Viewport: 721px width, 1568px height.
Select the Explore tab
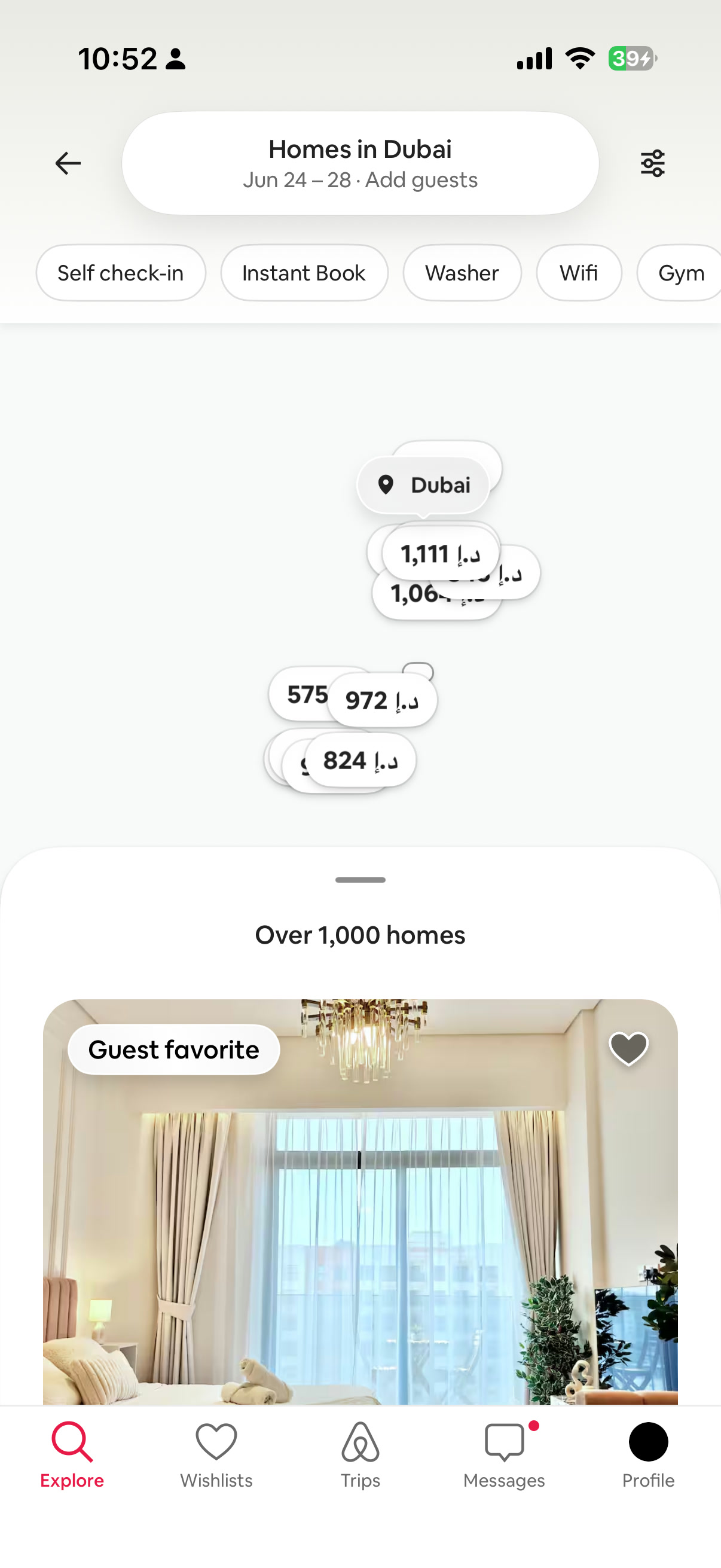(72, 1455)
